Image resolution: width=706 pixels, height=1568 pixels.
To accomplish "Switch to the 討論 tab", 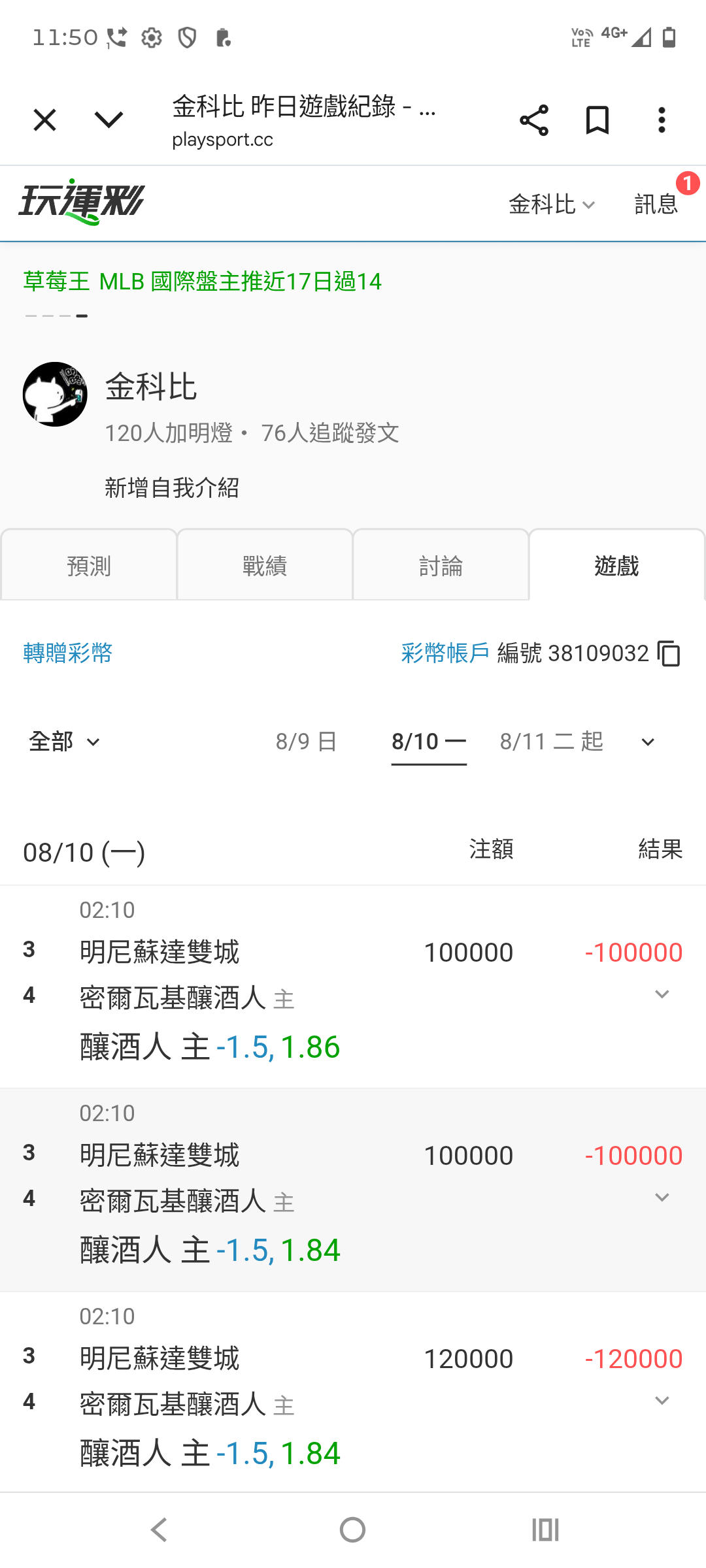I will [x=441, y=565].
